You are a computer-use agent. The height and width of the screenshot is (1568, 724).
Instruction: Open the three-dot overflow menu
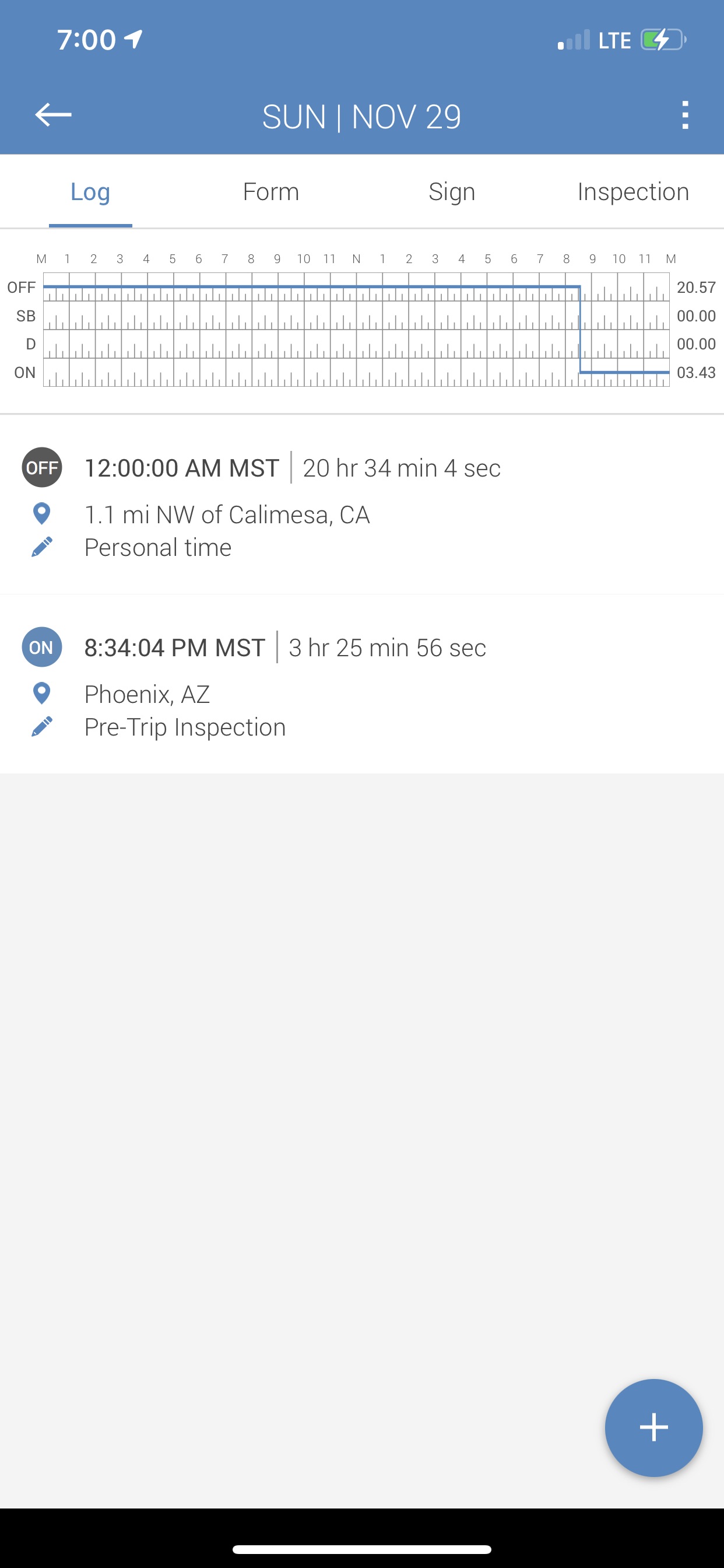coord(685,115)
